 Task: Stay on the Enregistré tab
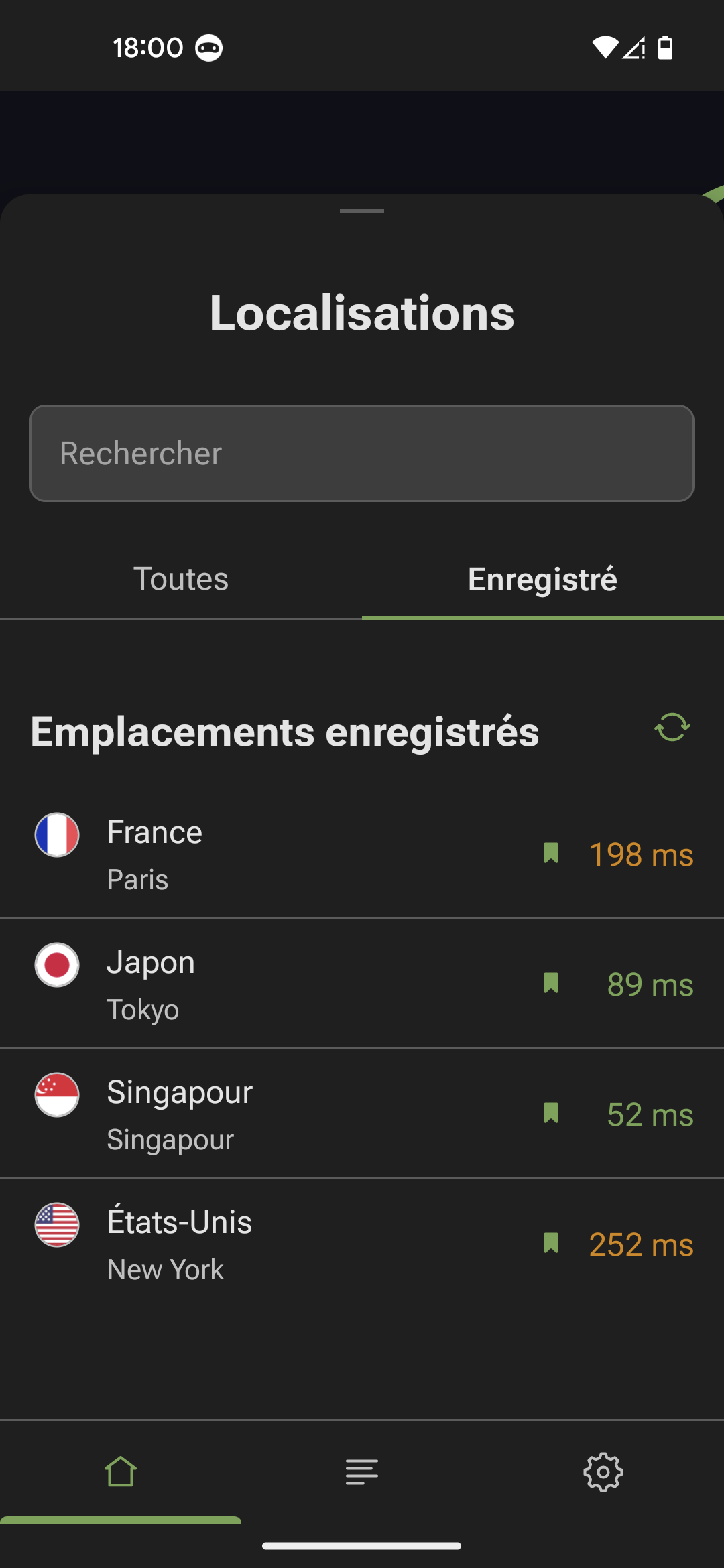point(542,578)
